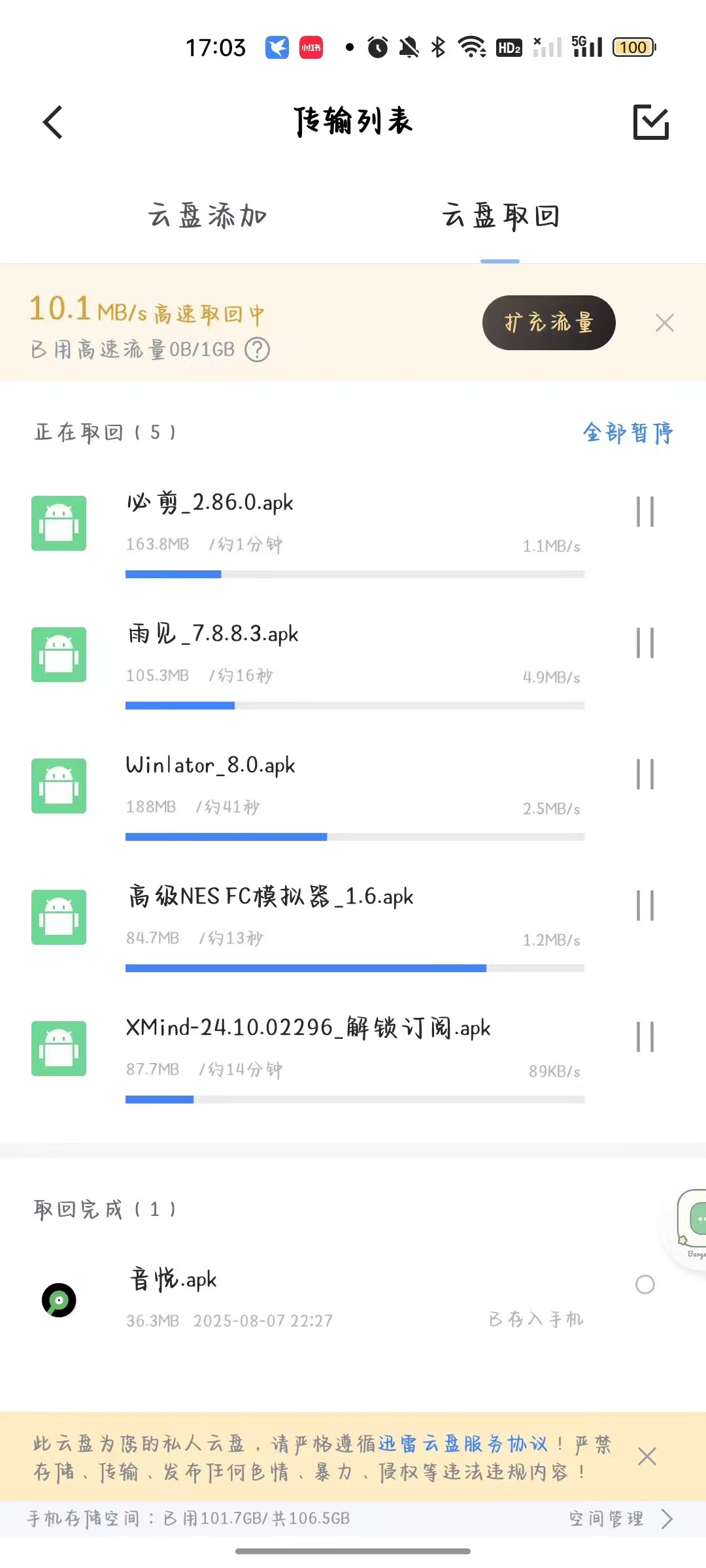Pause the 高级NES FC模拟器 download
706x1568 pixels.
pyautogui.click(x=645, y=906)
